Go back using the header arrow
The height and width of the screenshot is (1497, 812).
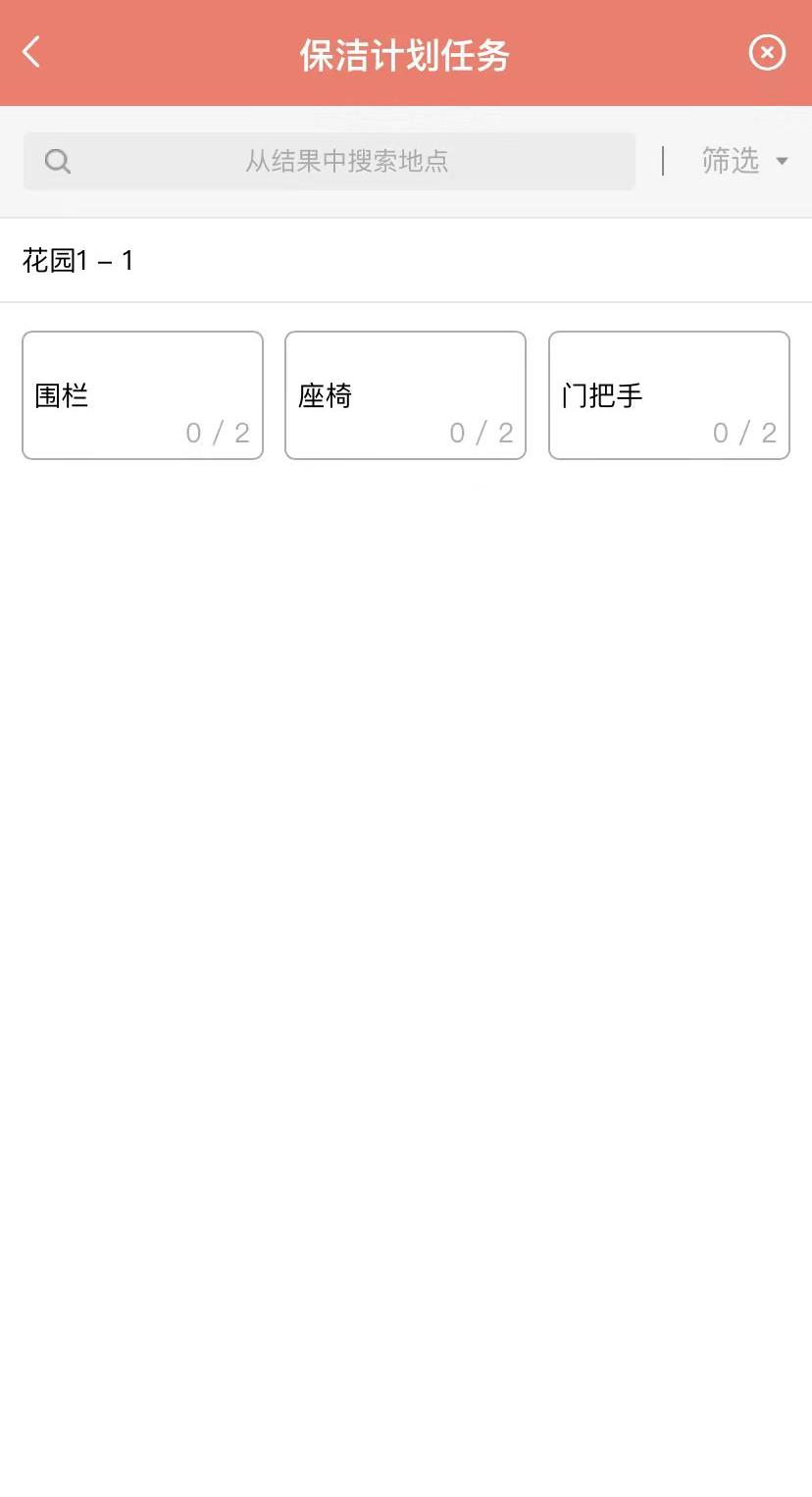32,53
